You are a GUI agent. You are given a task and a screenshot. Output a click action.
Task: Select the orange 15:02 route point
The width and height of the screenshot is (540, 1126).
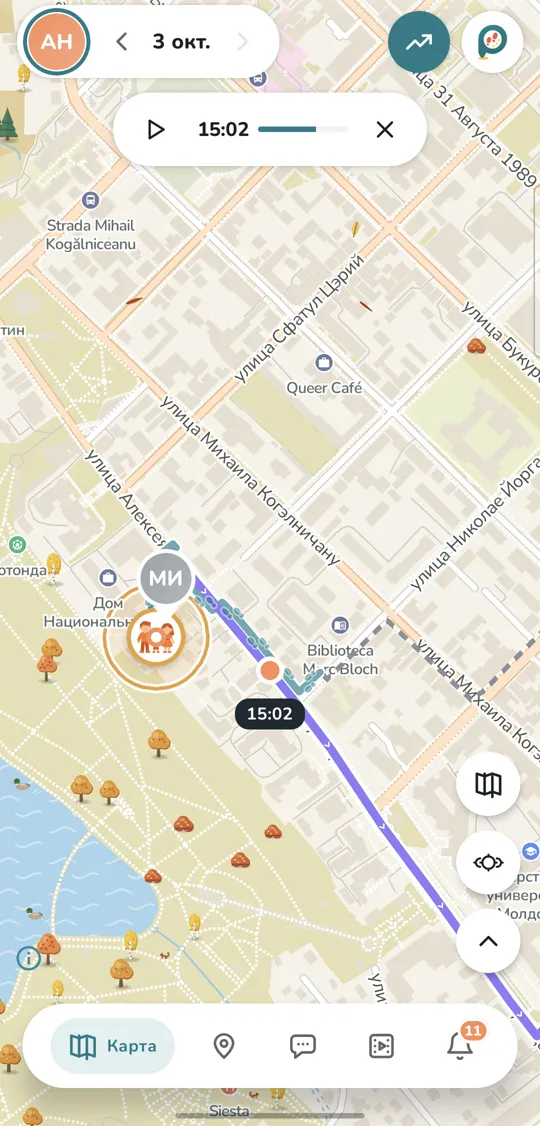269,671
